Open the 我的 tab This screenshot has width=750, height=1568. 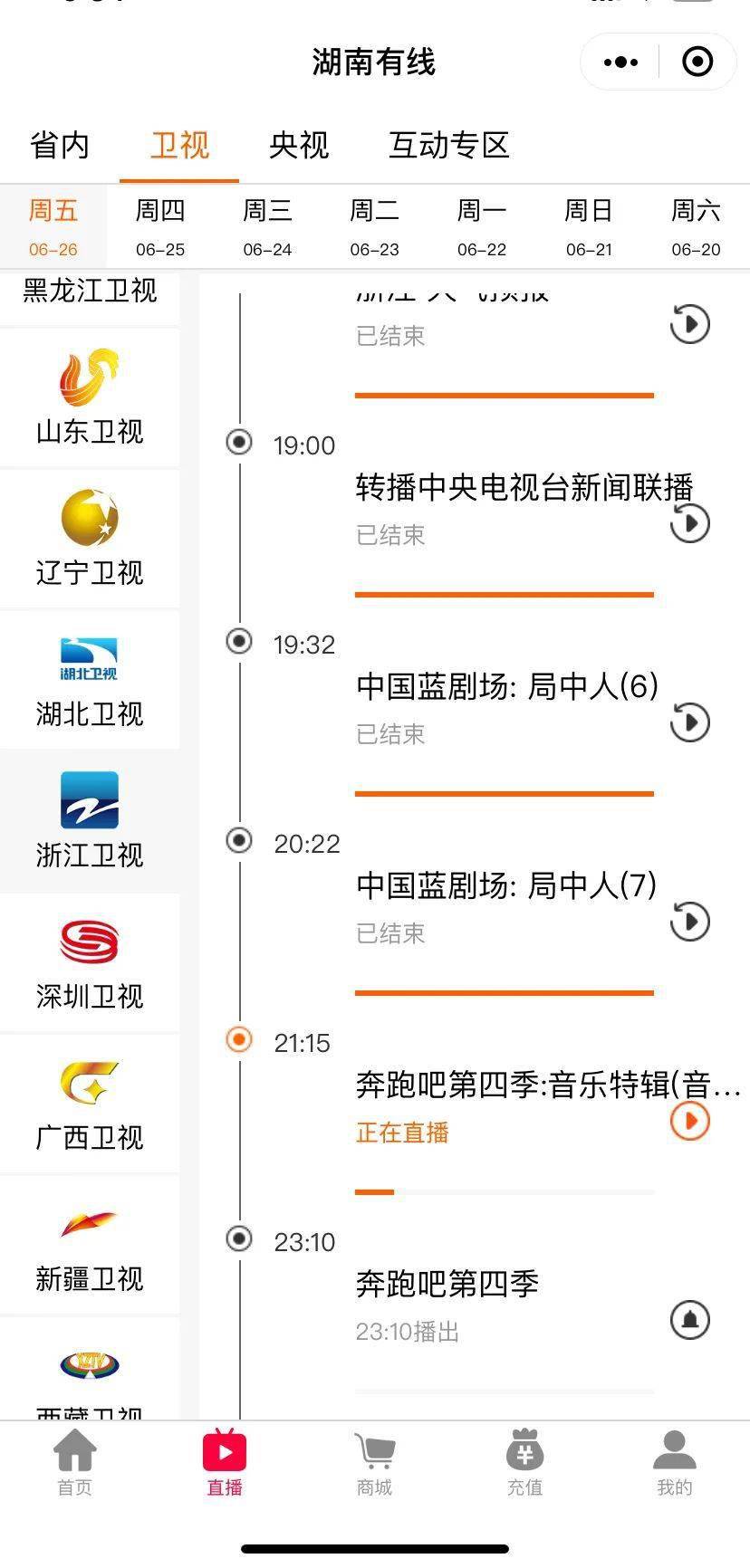pyautogui.click(x=675, y=1462)
